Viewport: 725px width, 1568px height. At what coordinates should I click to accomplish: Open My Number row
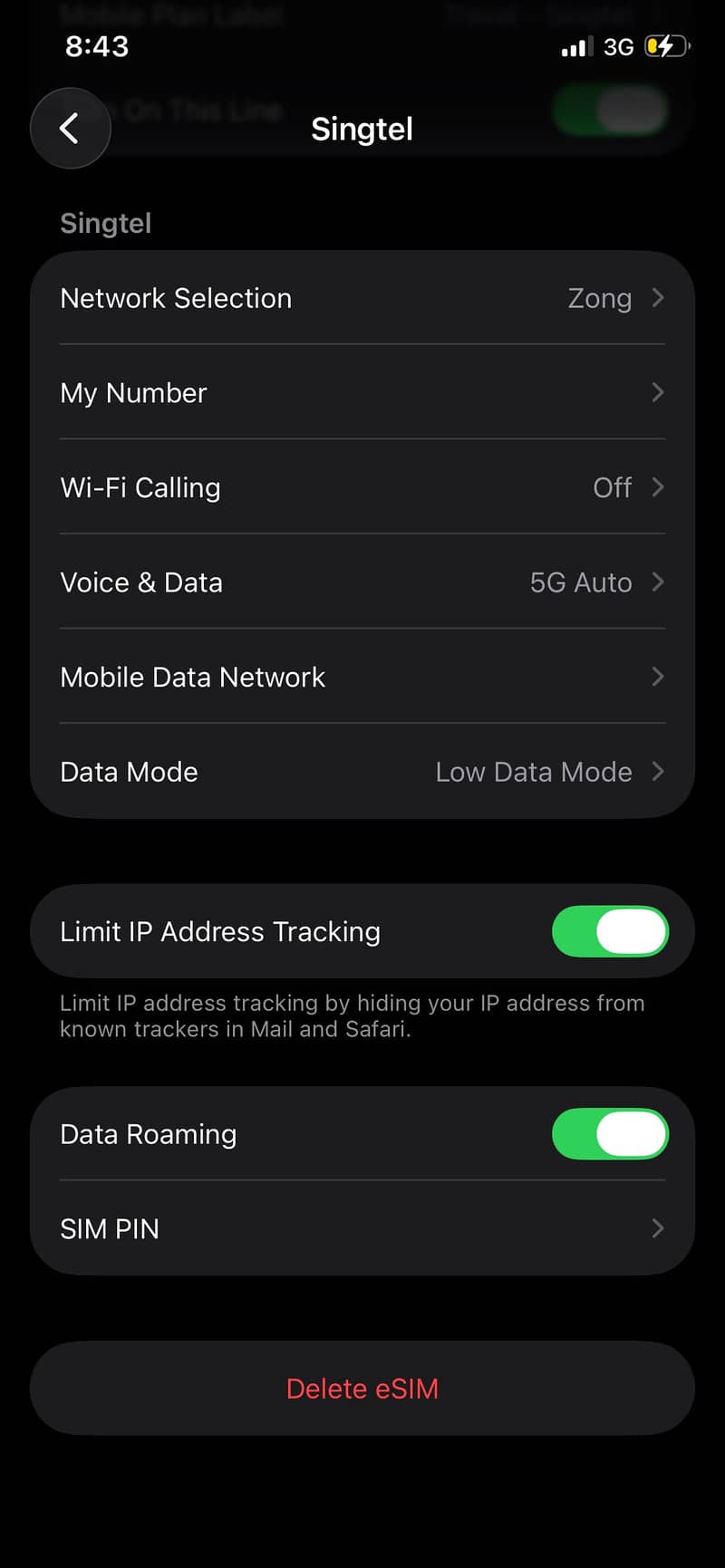[362, 393]
